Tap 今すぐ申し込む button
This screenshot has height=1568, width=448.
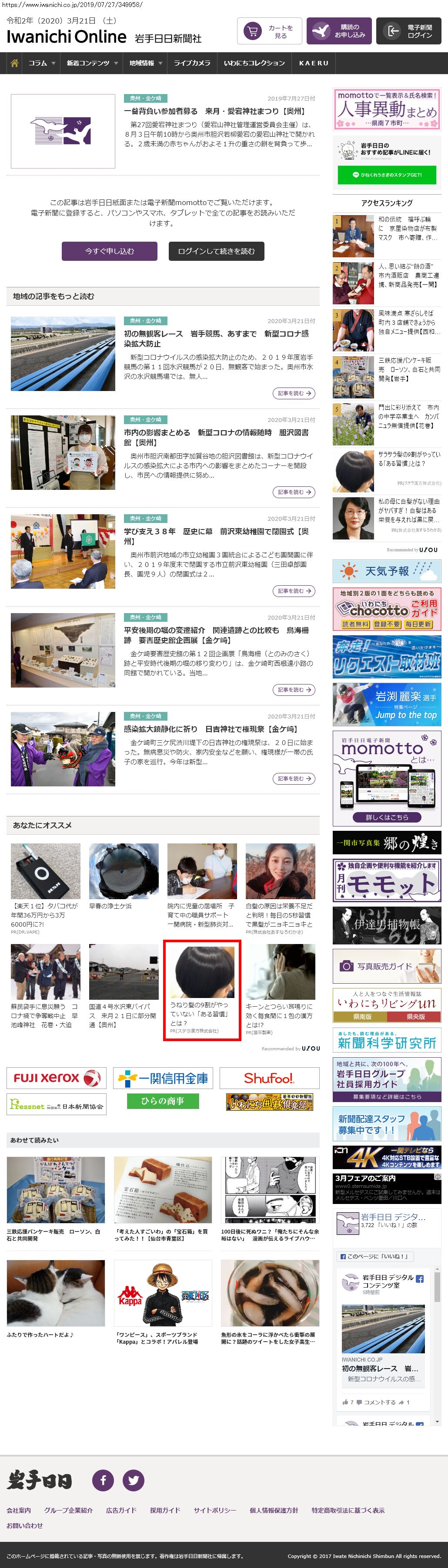point(110,251)
